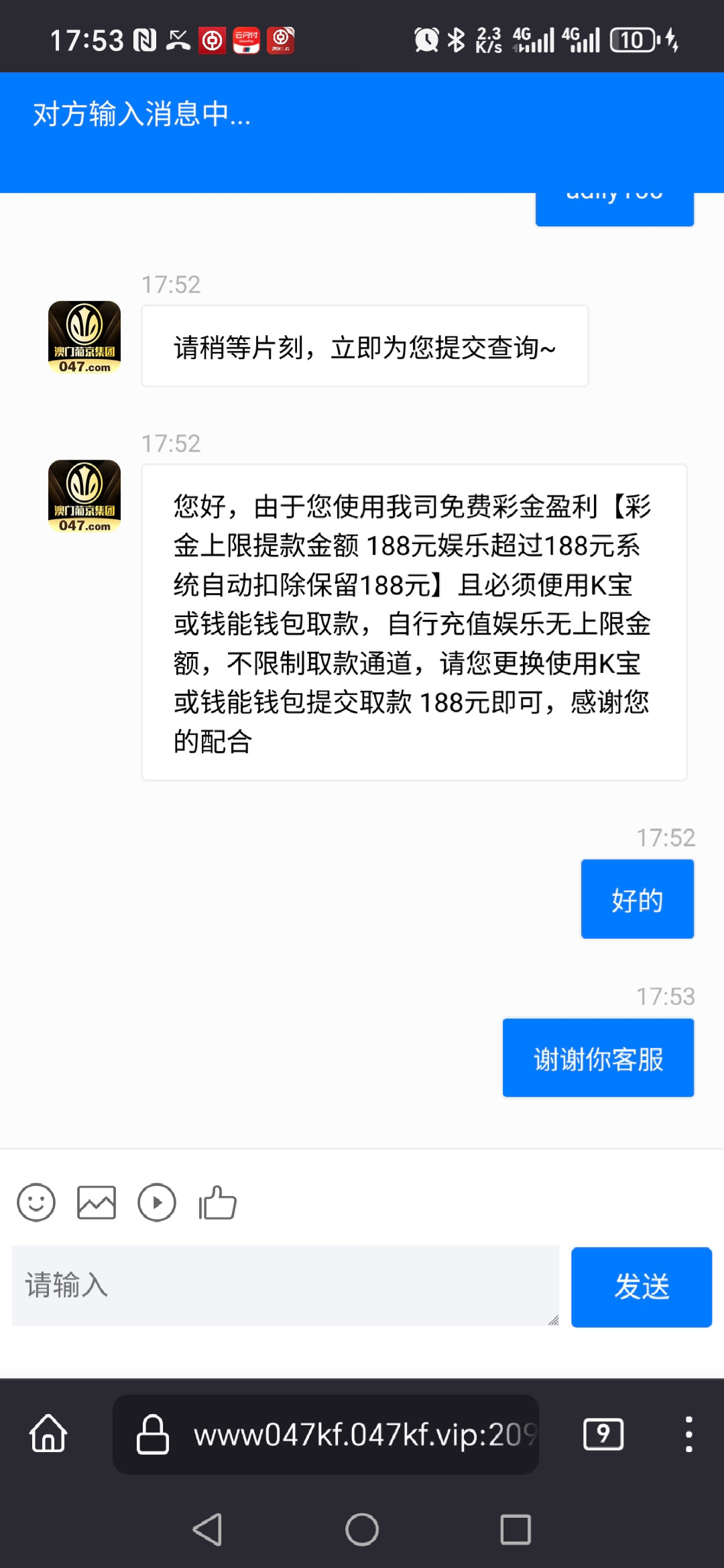This screenshot has height=1568, width=724.
Task: Open the recent apps overview
Action: click(x=516, y=1530)
